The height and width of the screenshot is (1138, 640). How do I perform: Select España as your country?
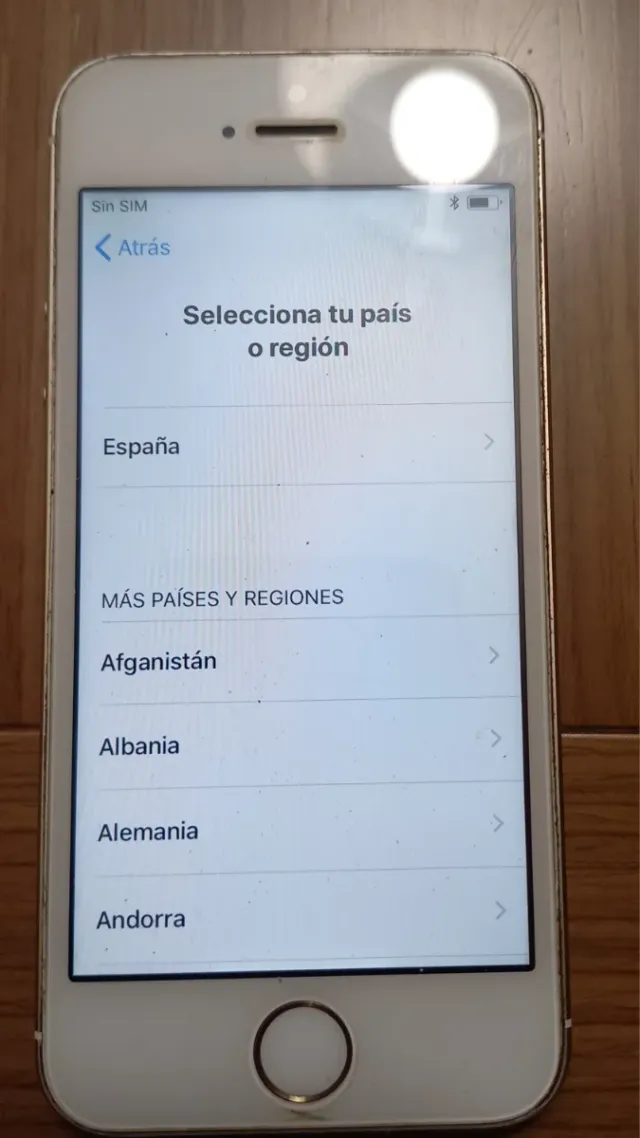point(300,446)
